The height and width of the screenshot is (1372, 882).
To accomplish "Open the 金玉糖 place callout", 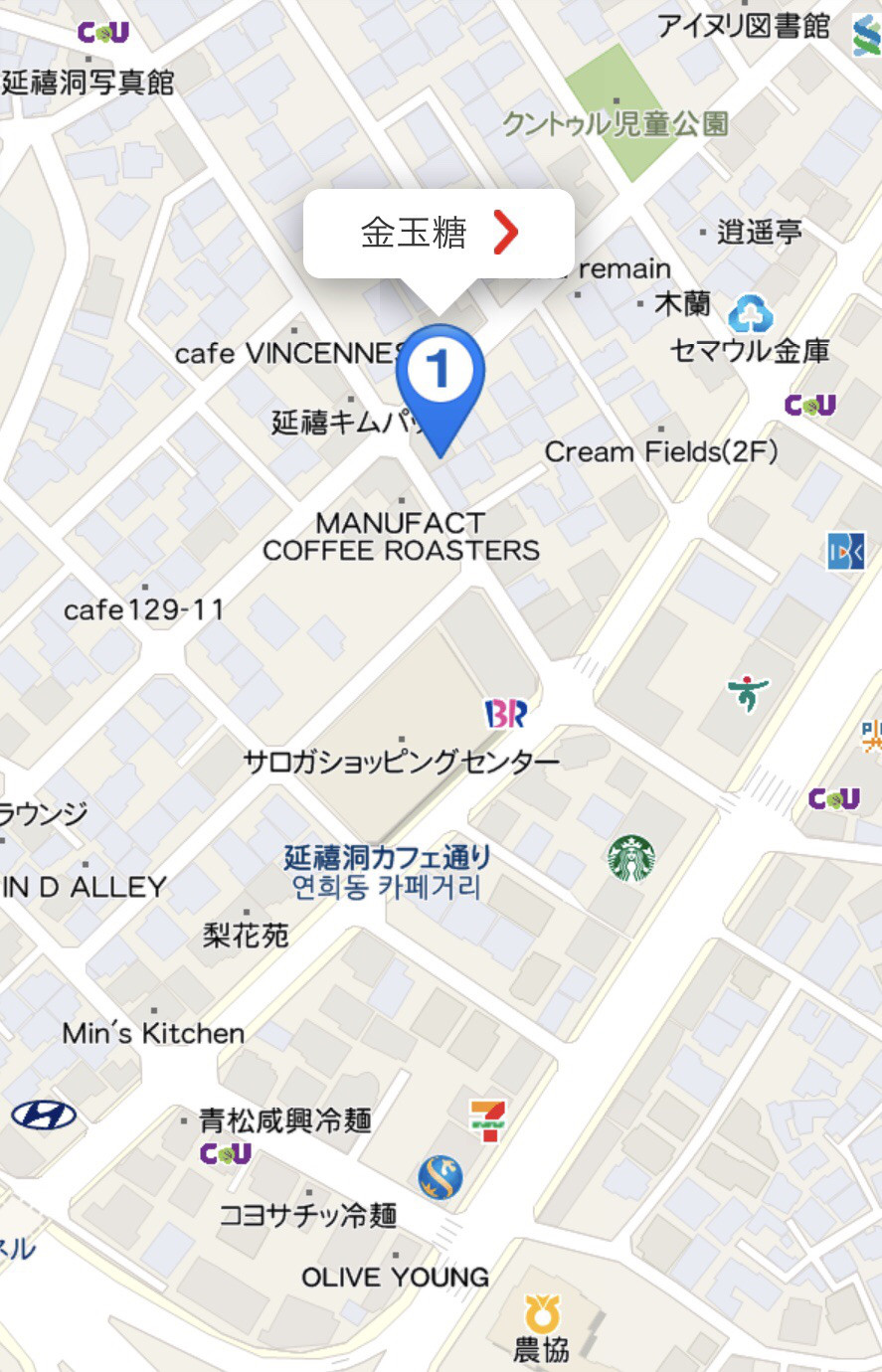I will coord(439,234).
